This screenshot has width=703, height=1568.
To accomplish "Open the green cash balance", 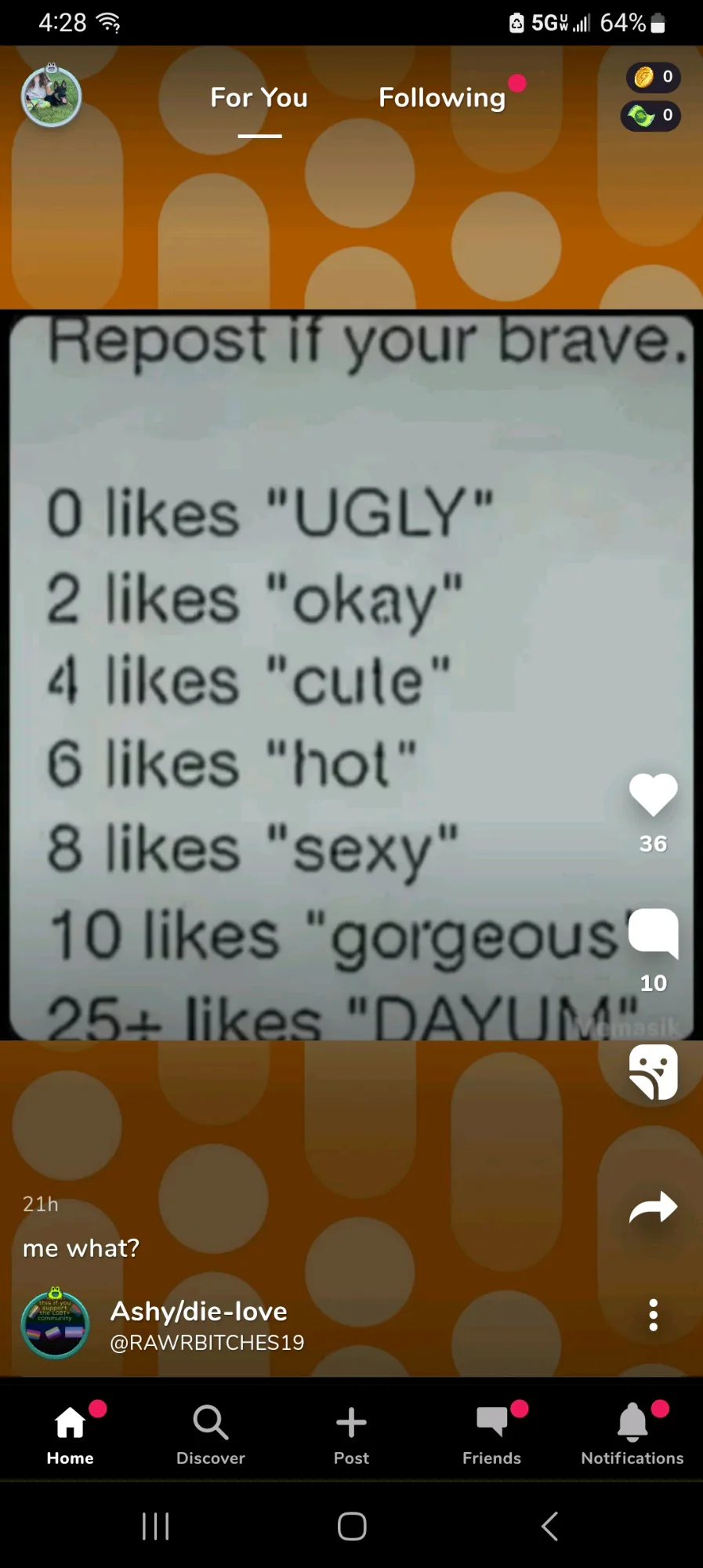I will (650, 116).
